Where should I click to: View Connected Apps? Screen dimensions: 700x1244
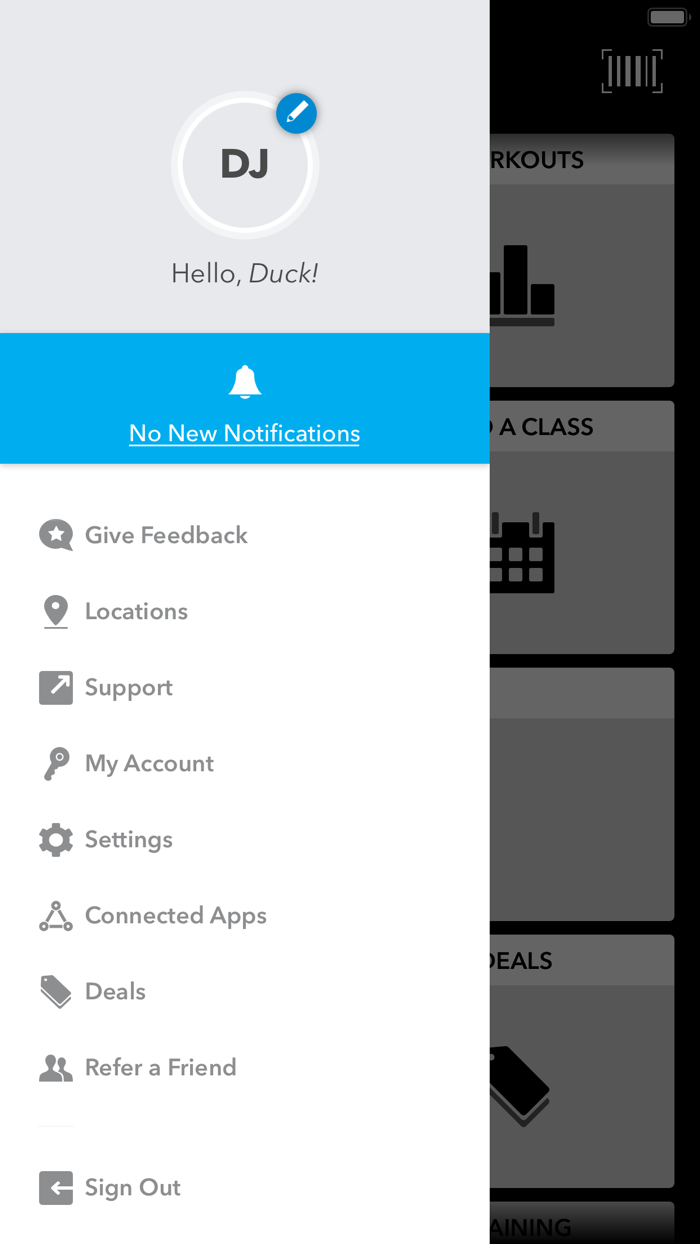[245, 915]
